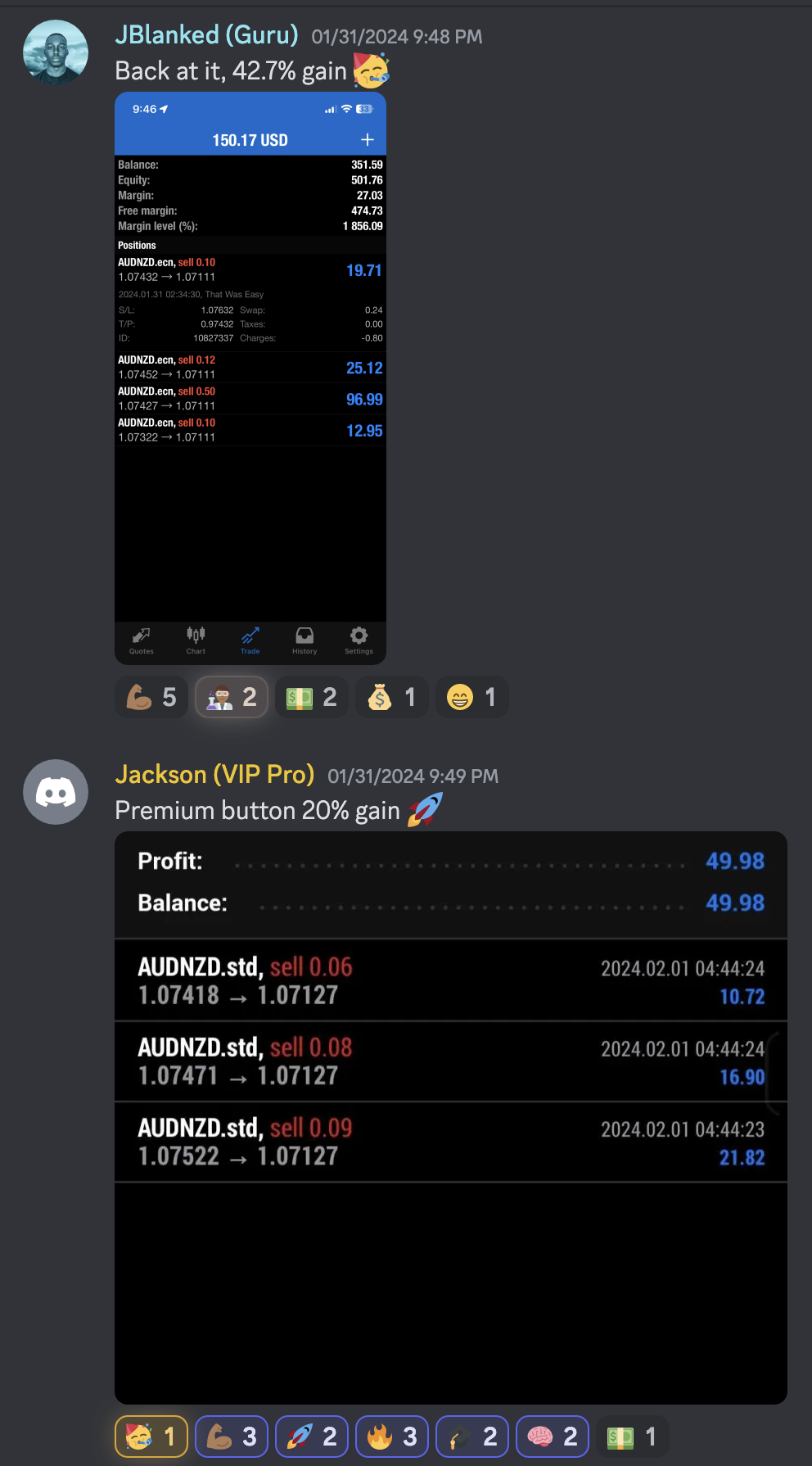This screenshot has width=812, height=1466.
Task: Open JBlanked (Guru) profile link
Action: point(206,34)
